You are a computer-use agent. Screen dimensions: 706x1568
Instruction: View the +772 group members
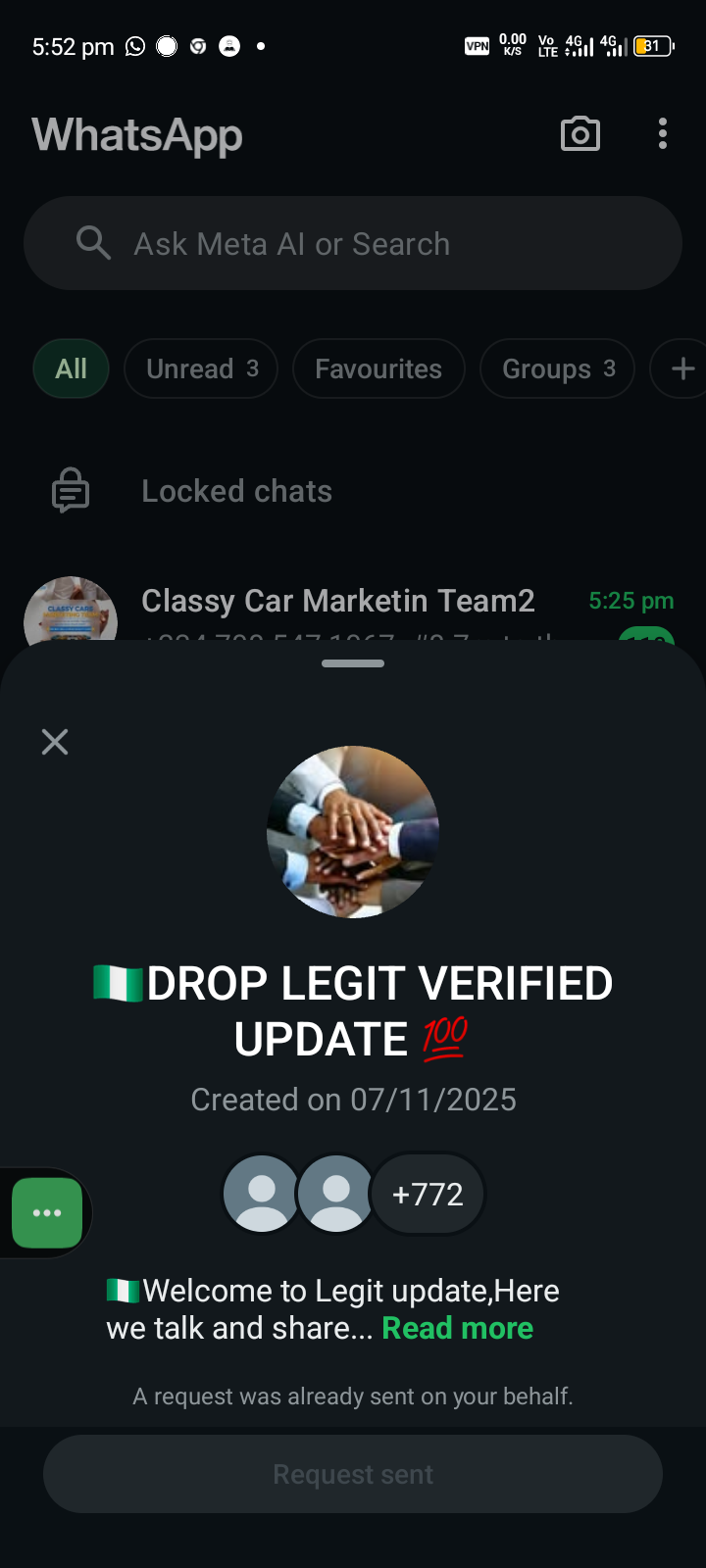click(428, 1194)
